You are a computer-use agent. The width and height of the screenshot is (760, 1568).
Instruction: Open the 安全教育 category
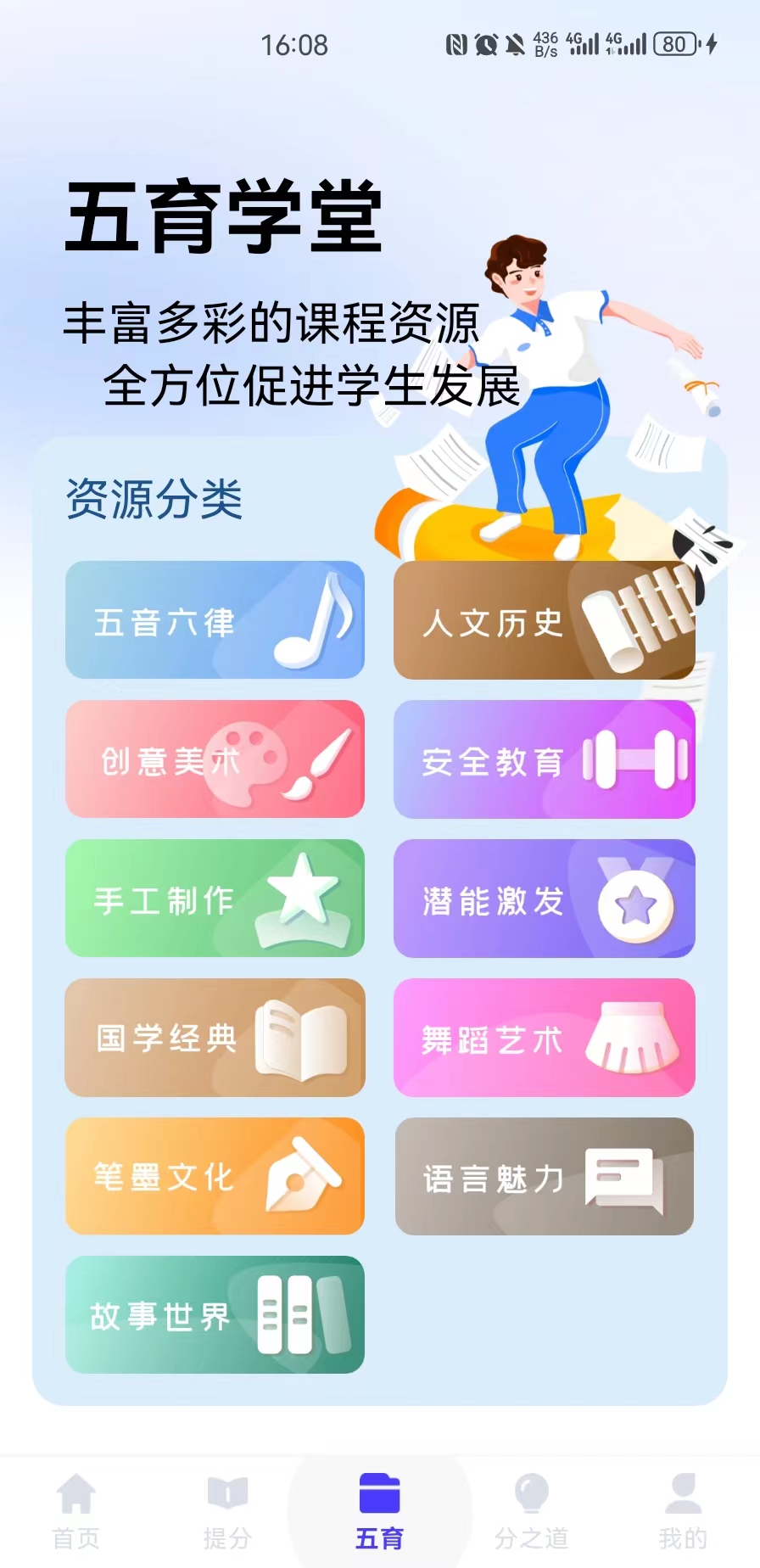click(x=544, y=761)
